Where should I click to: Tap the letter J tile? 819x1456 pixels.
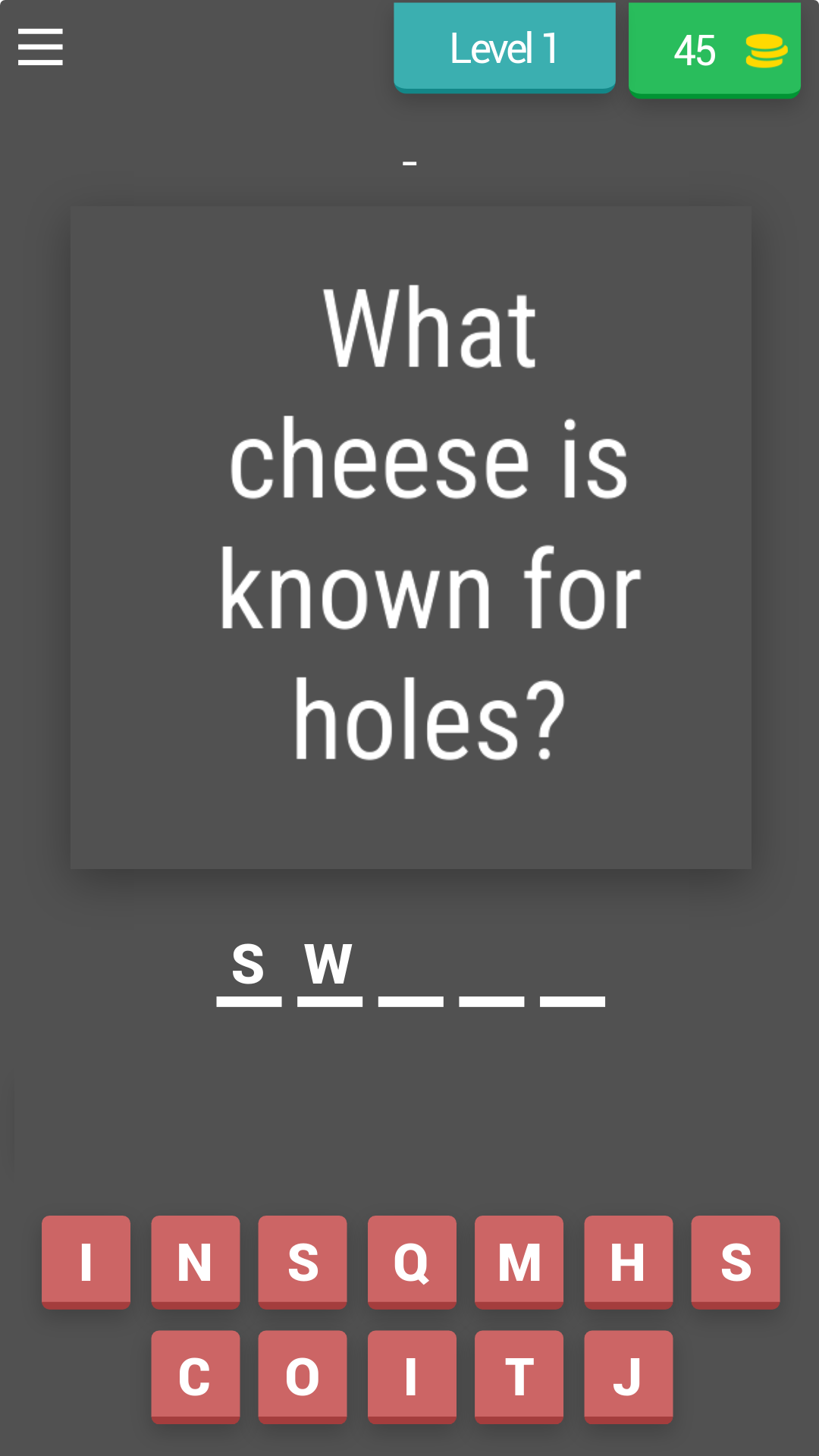628,1376
